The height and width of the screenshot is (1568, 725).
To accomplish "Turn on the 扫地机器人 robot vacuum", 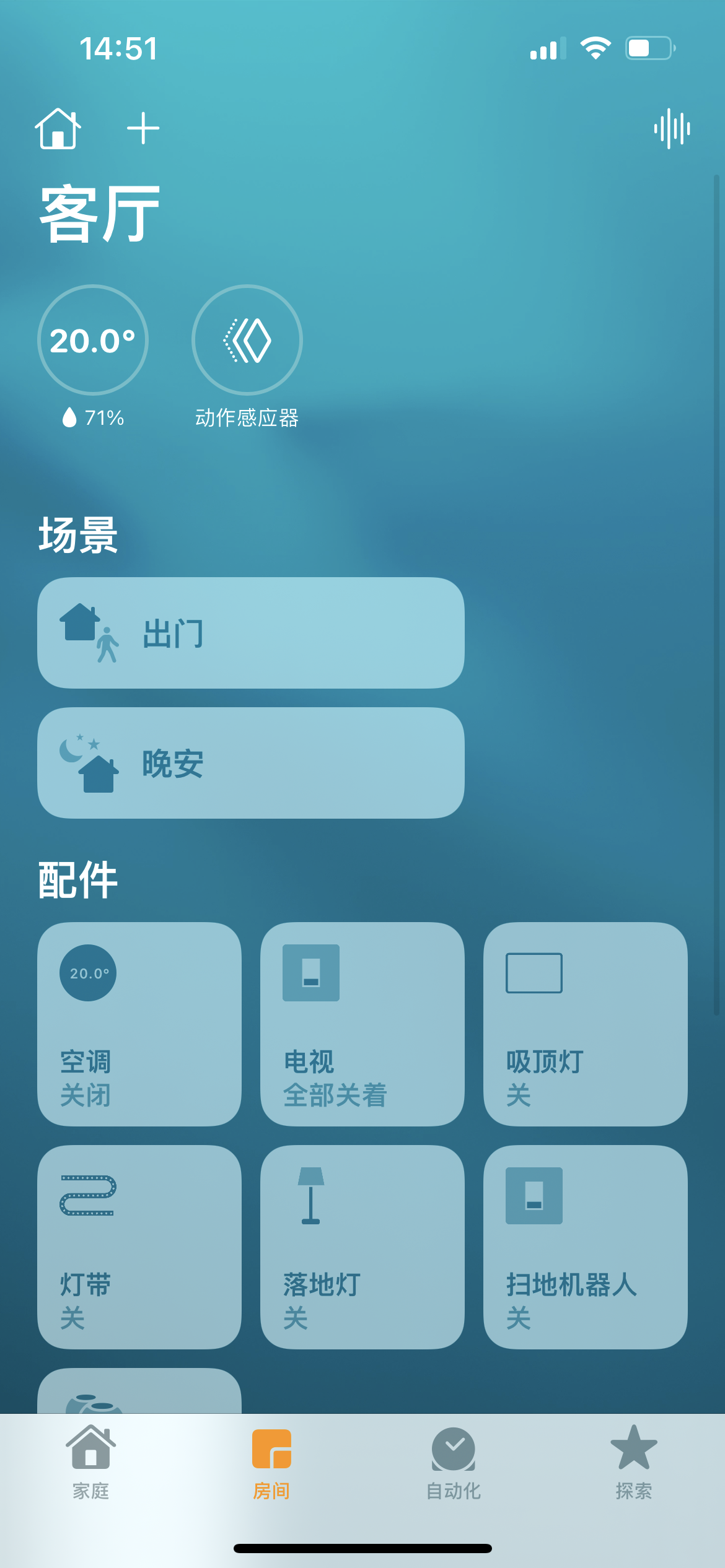I will (585, 1247).
